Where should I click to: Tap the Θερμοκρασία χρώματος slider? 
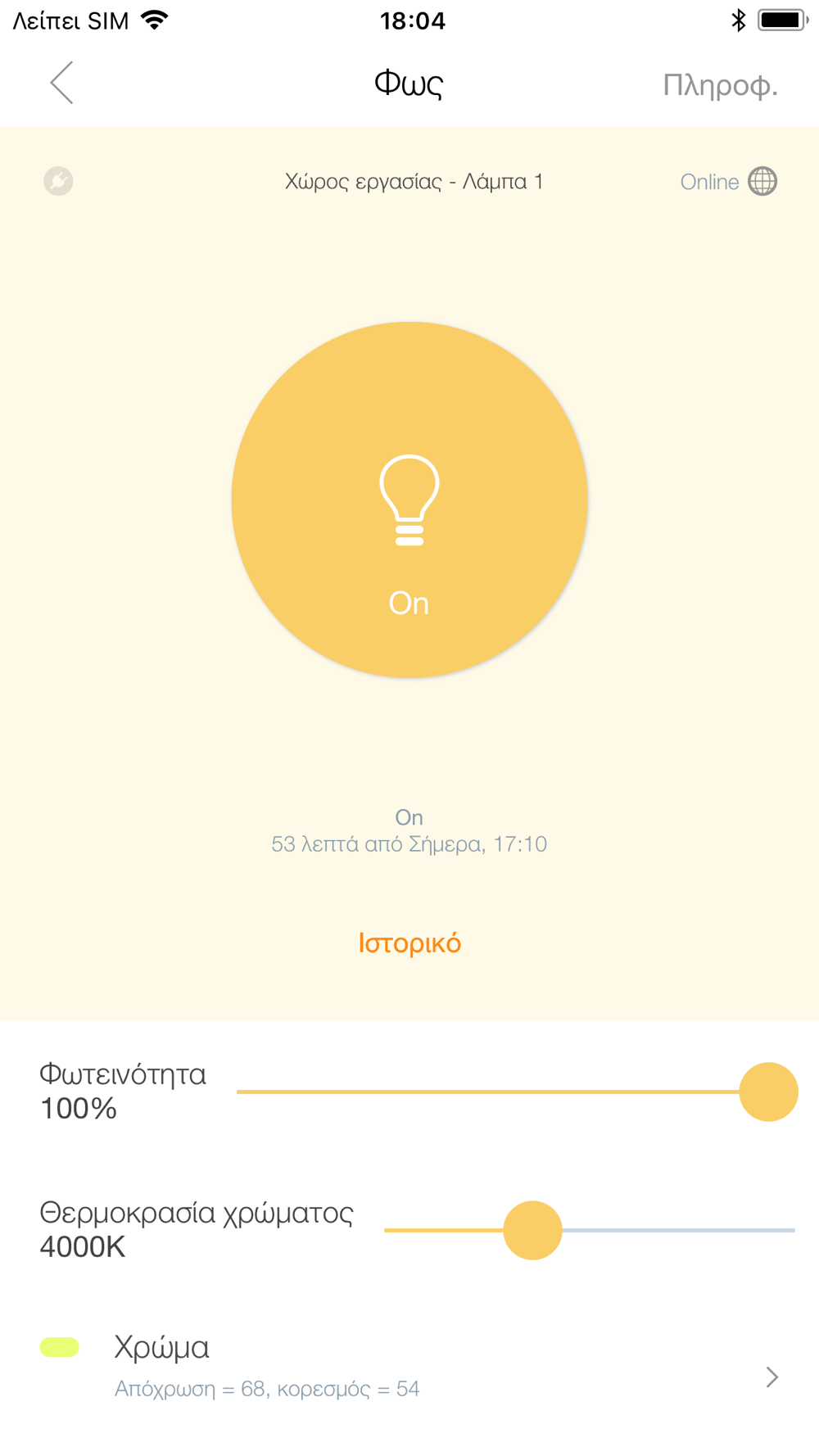click(590, 1230)
